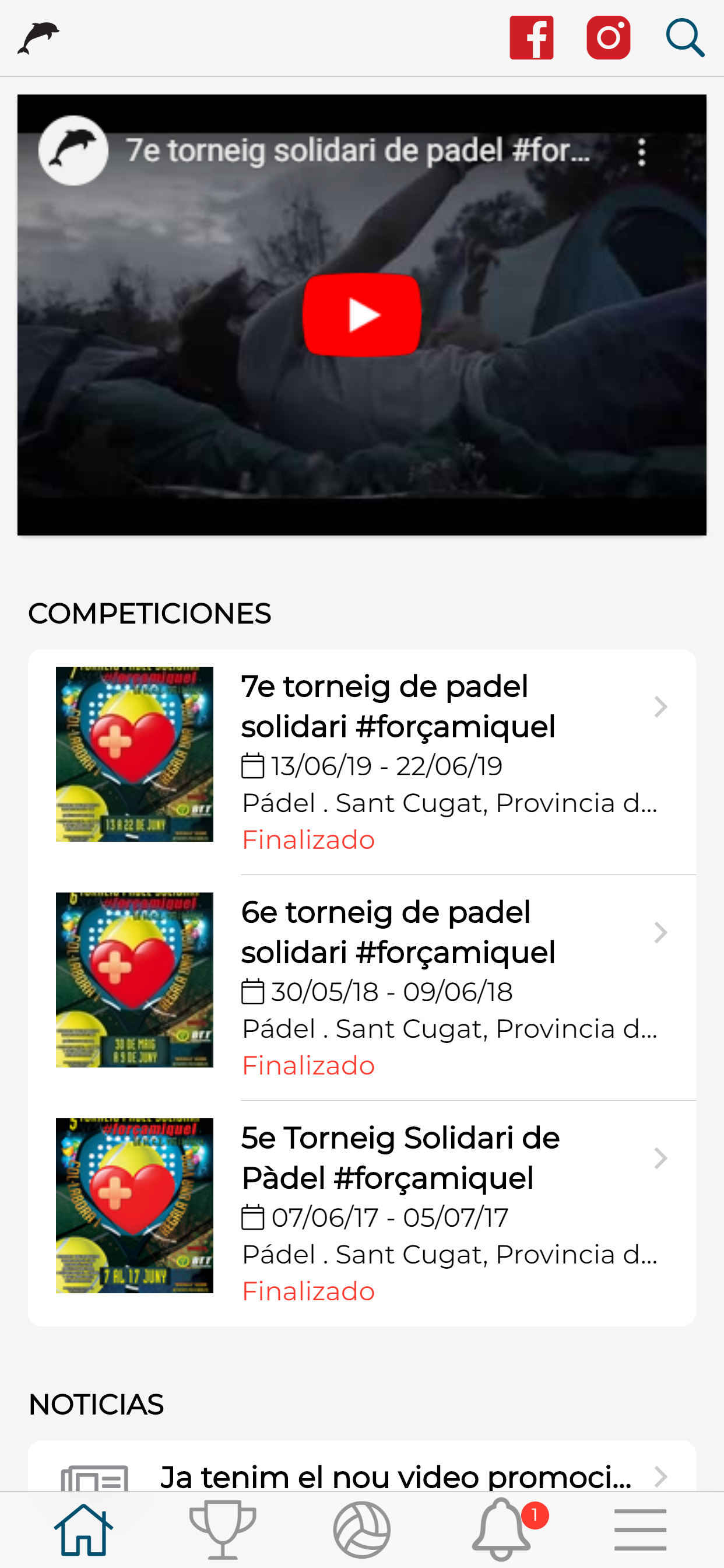Open the hamburger menu tab
This screenshot has height=1568, width=724.
click(x=640, y=1529)
